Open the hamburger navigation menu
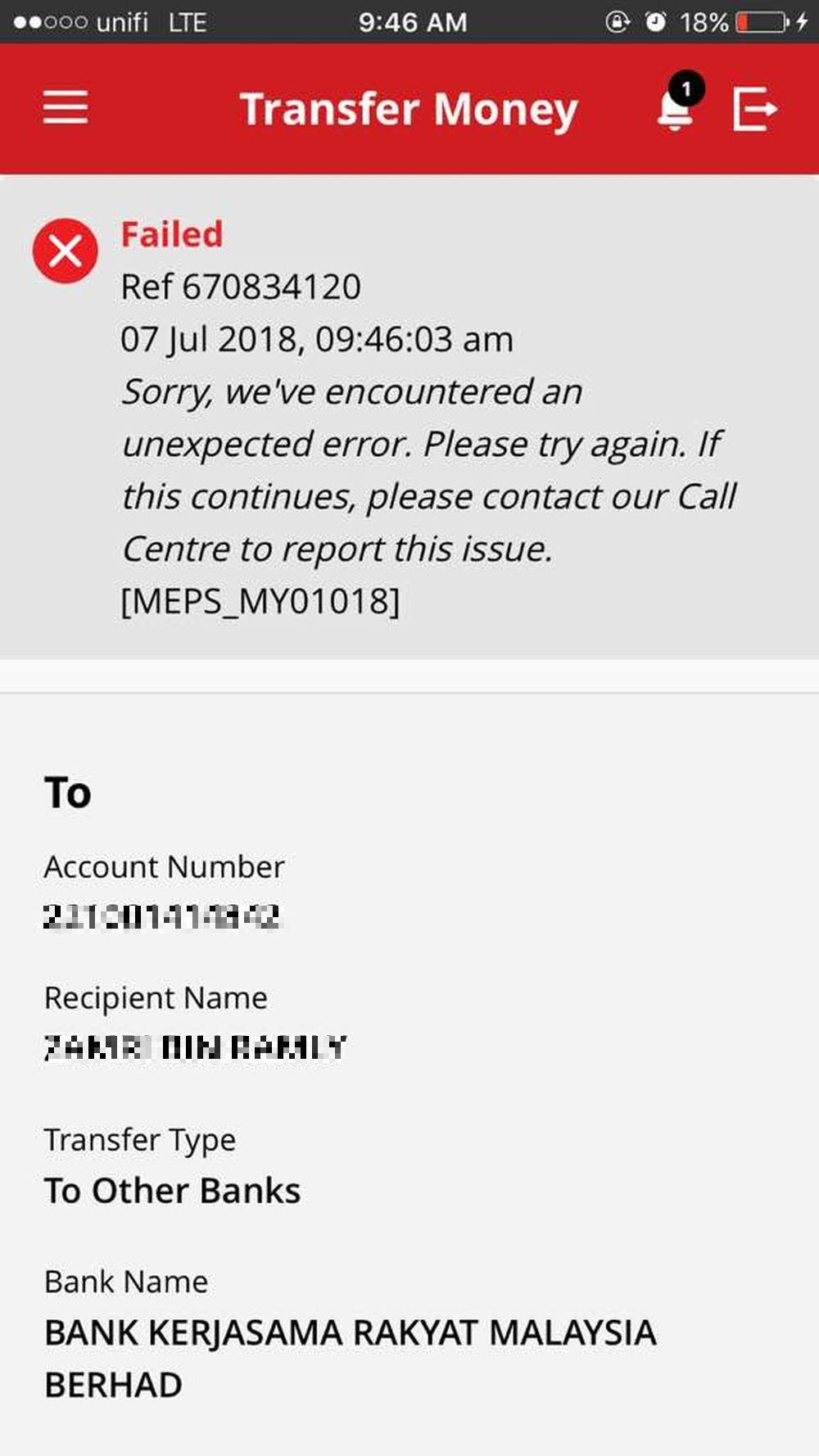This screenshot has height=1456, width=819. [x=66, y=108]
